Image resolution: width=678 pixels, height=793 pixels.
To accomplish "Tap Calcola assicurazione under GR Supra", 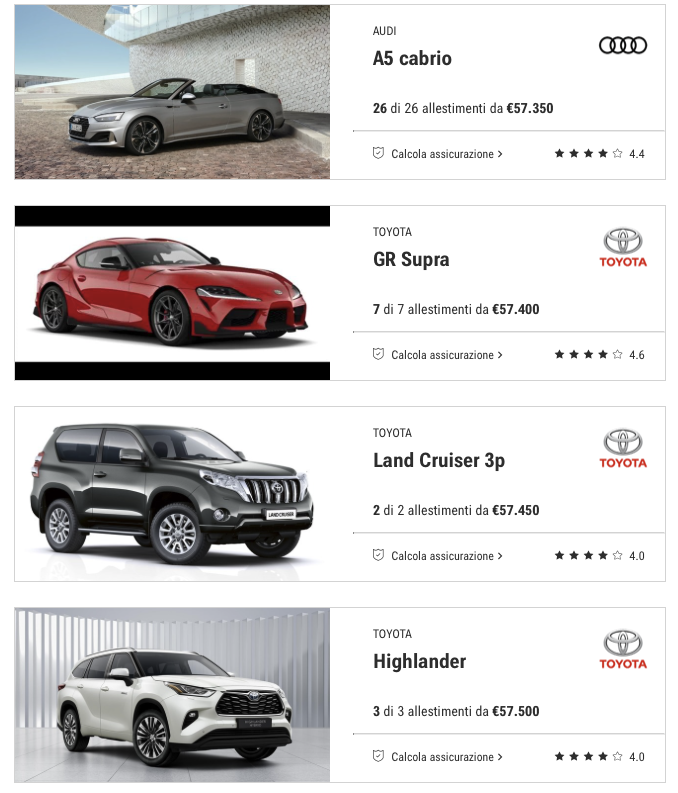I will click(441, 355).
